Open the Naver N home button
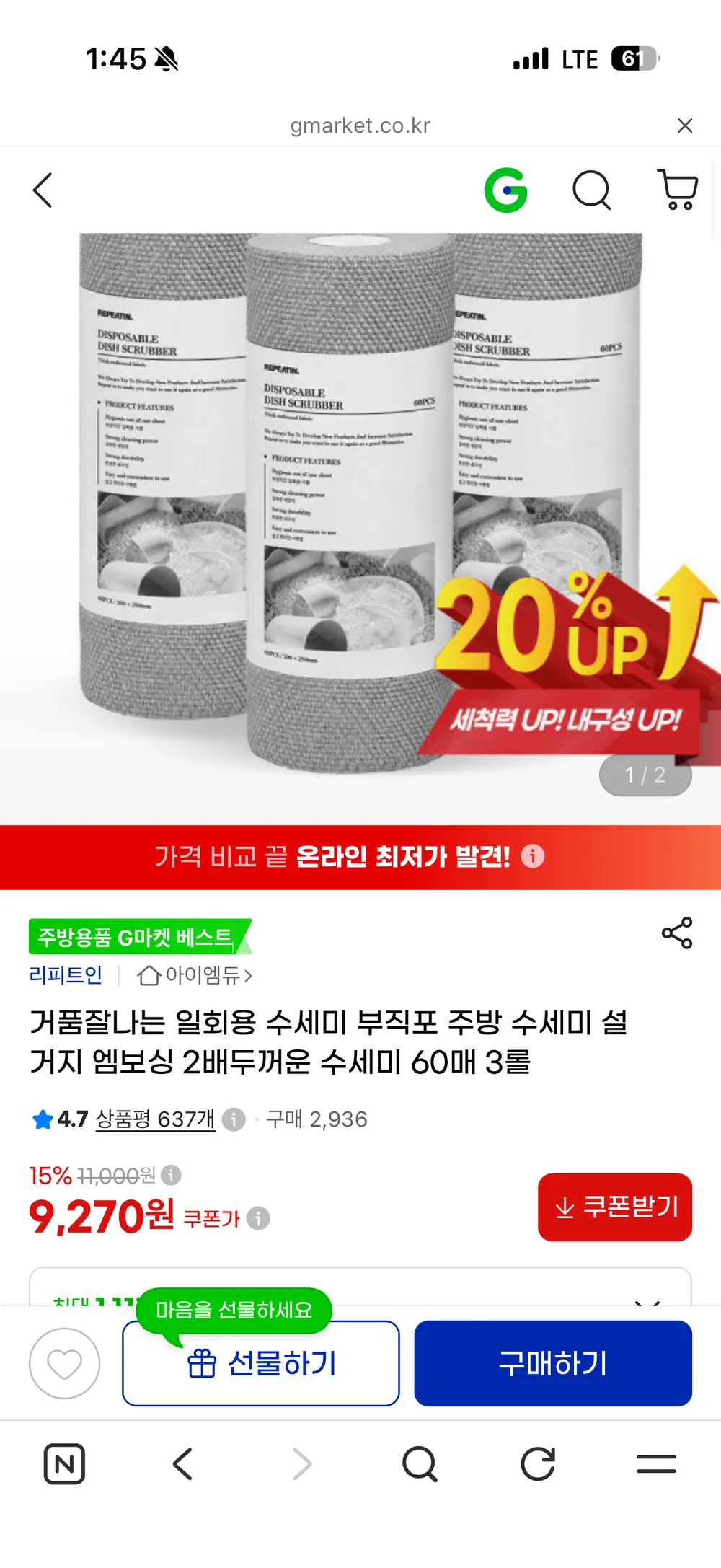Screen dimensions: 721x1568 click(x=64, y=1464)
